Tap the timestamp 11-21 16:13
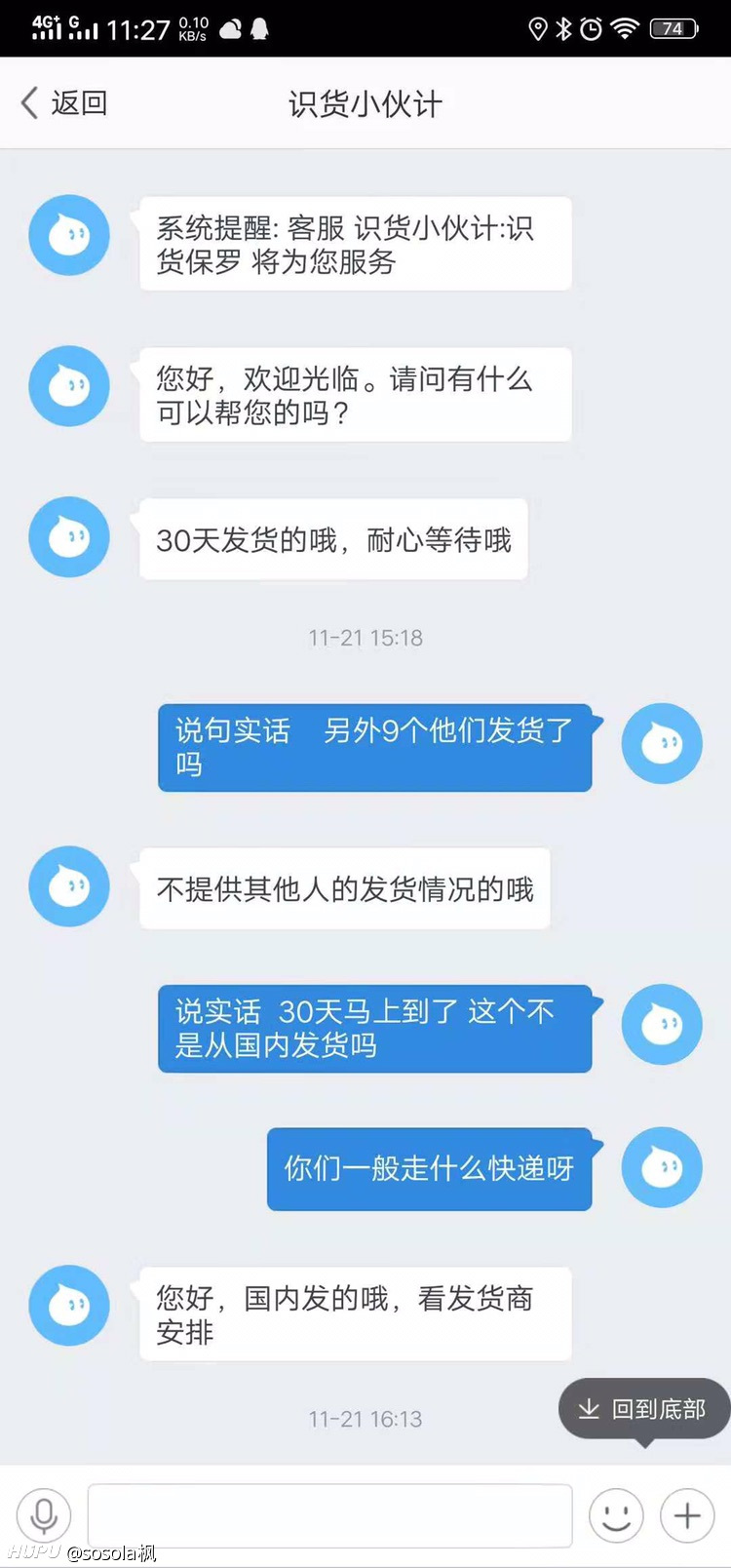The width and height of the screenshot is (731, 1568). pos(365,1420)
